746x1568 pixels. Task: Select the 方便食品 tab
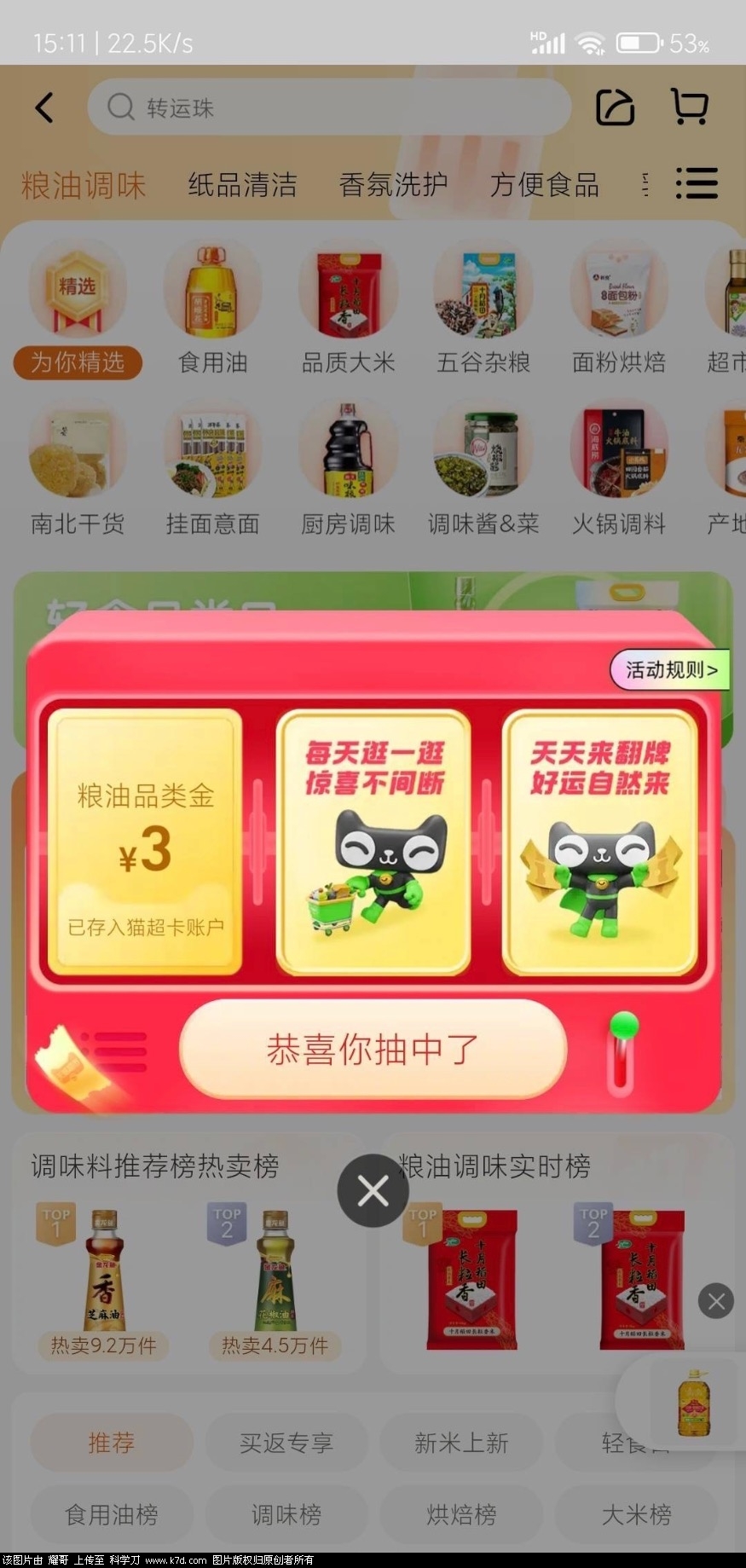[544, 184]
